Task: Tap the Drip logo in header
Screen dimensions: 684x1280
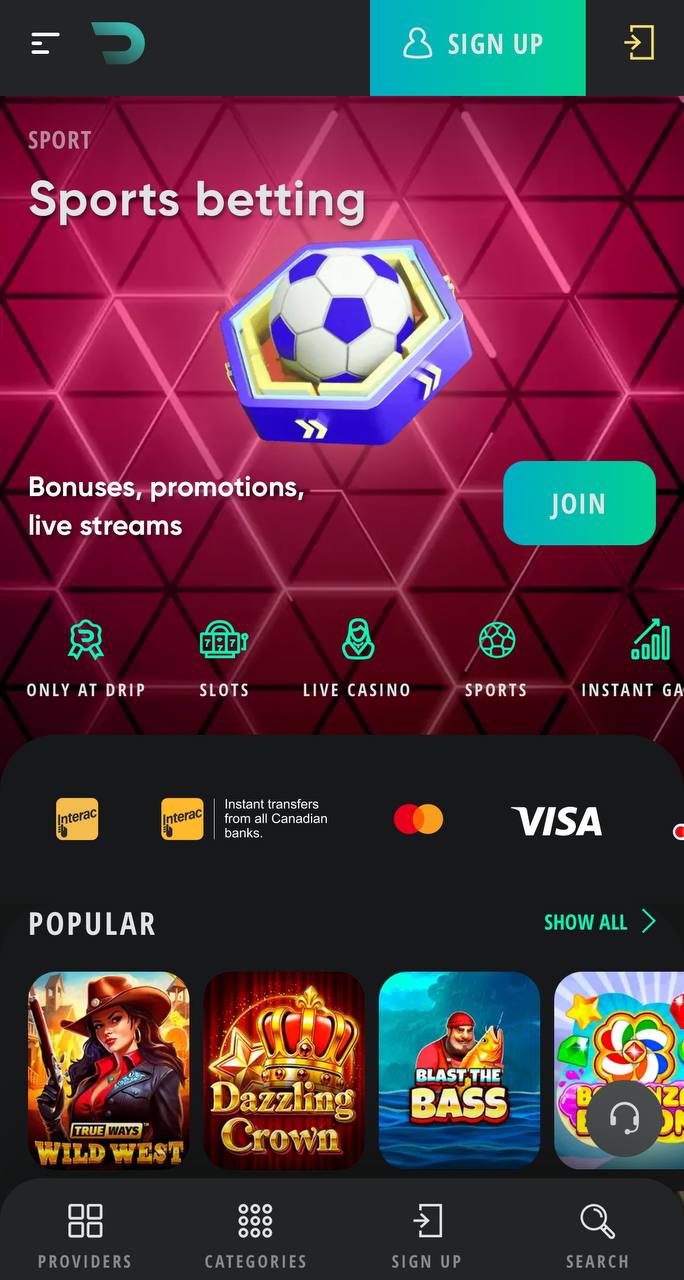Action: 118,44
